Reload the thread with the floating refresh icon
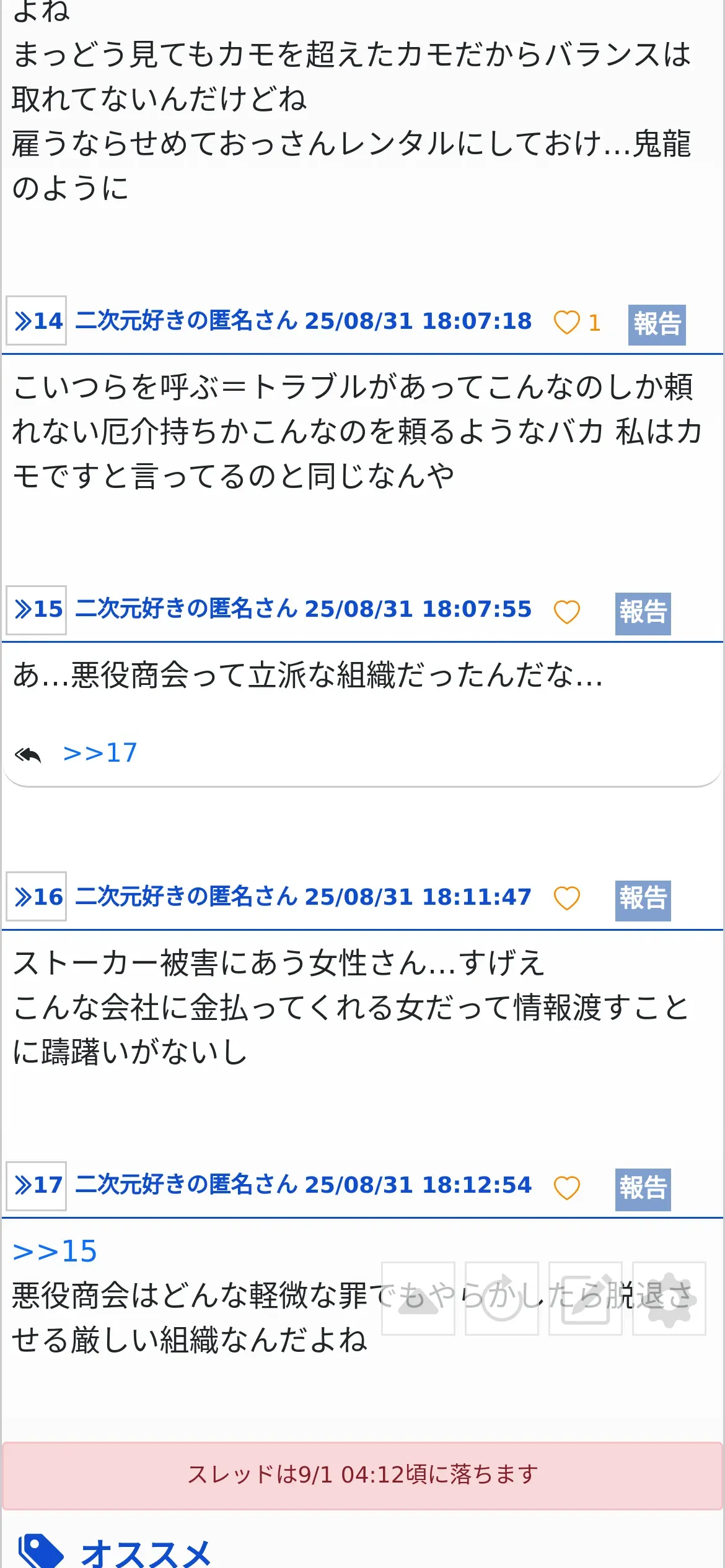The image size is (725, 1568). tap(502, 1299)
